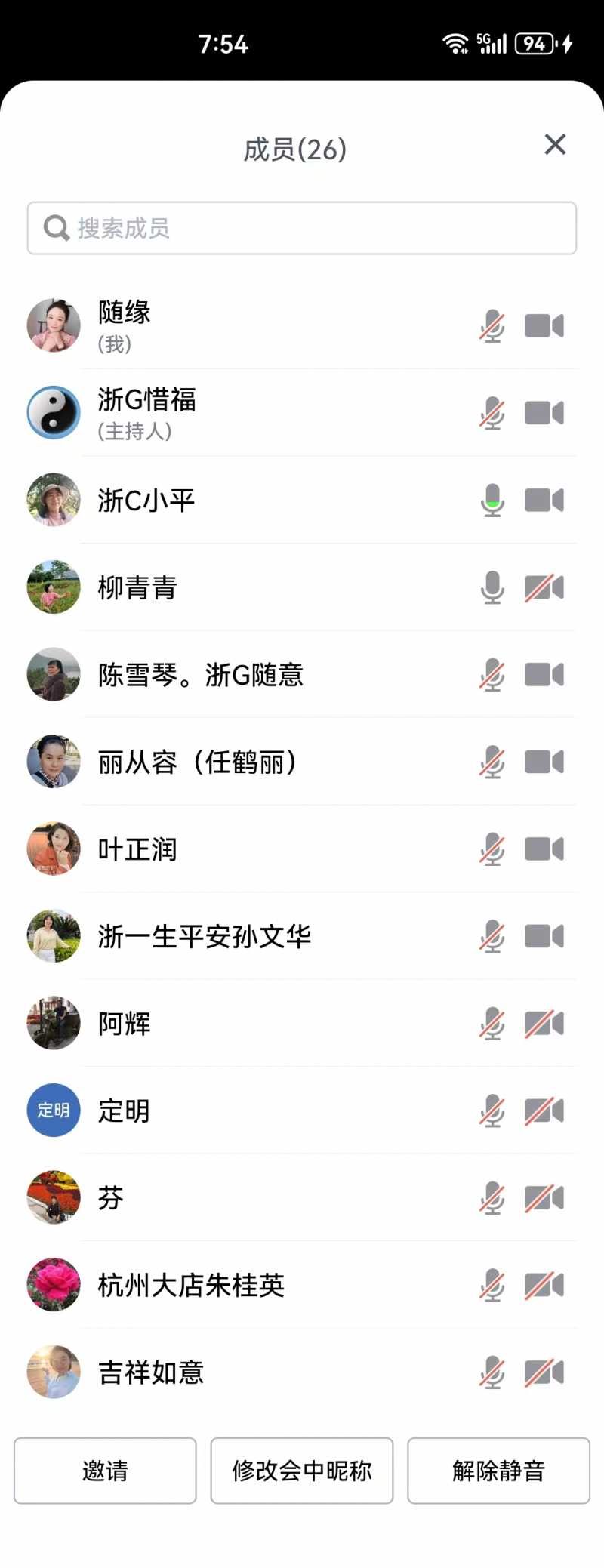Tap 修改会中昵称 to change nickname

point(302,1471)
